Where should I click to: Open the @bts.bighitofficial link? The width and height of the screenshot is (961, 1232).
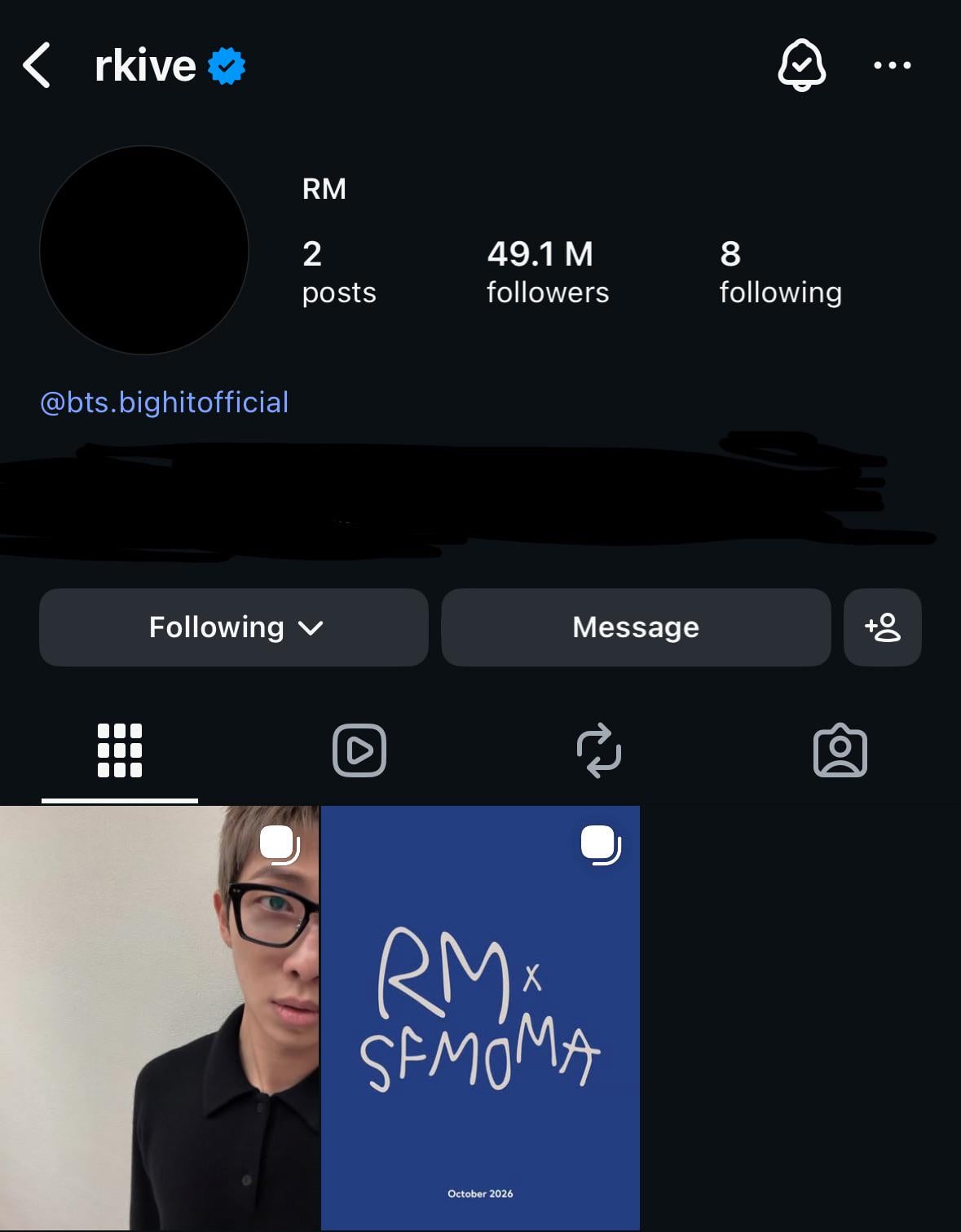point(164,402)
